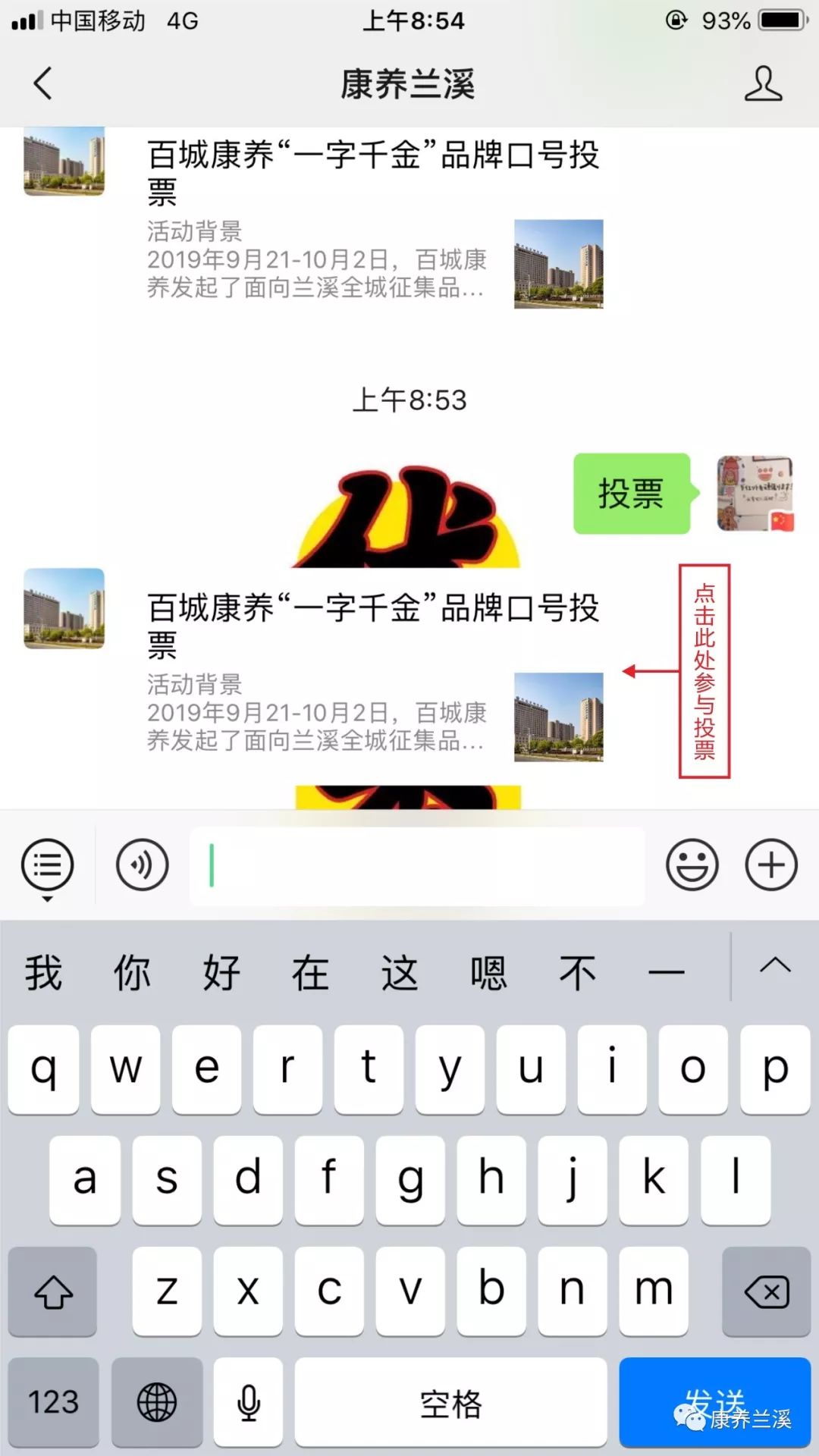Switch to voice message input

[x=142, y=865]
